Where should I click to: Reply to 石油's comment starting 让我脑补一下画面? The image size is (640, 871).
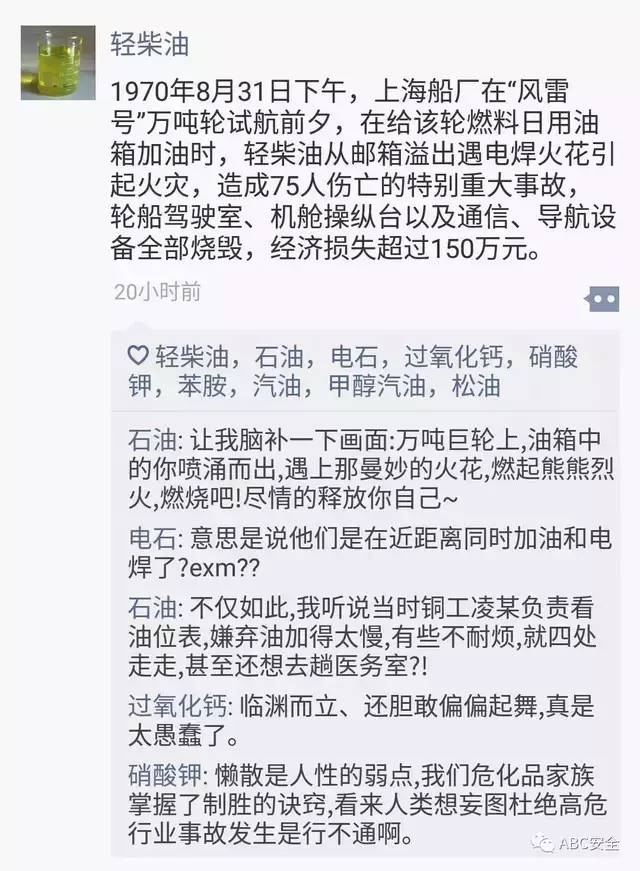(370, 468)
